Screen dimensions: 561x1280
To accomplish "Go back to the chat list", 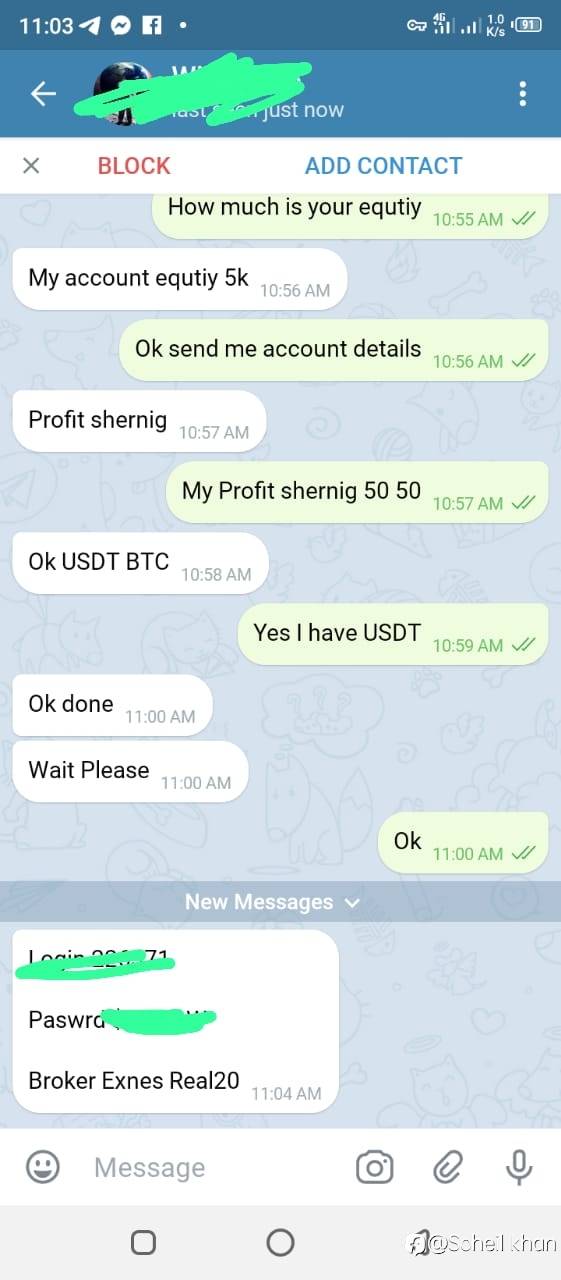I will tap(43, 94).
